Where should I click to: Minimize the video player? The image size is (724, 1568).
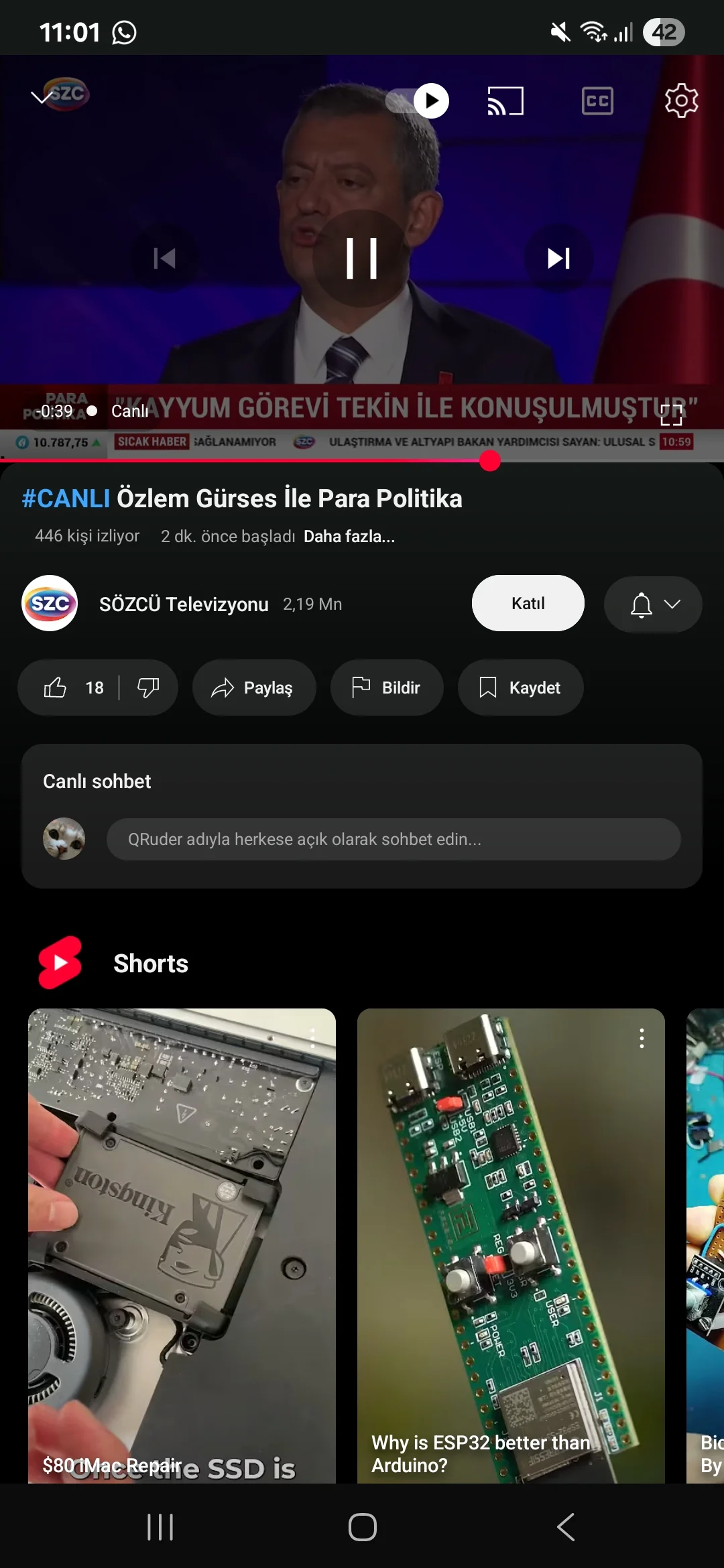tap(42, 98)
